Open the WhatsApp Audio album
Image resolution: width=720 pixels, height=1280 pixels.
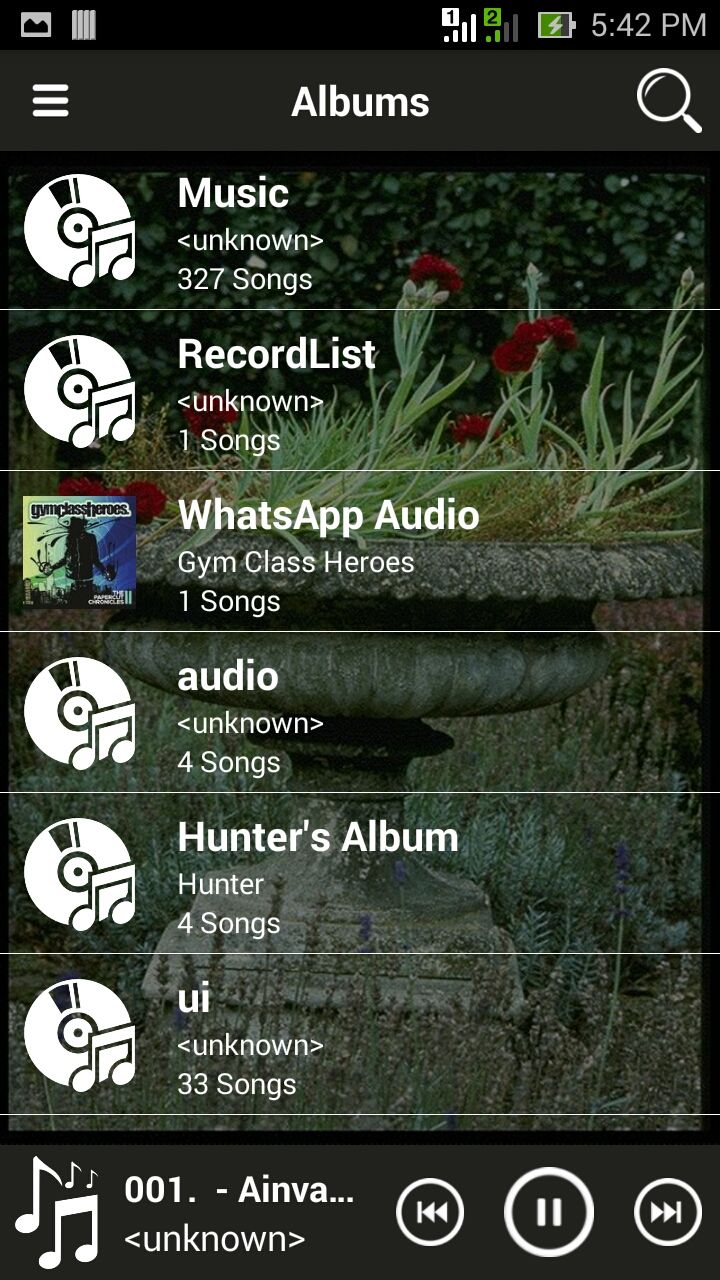coord(360,555)
